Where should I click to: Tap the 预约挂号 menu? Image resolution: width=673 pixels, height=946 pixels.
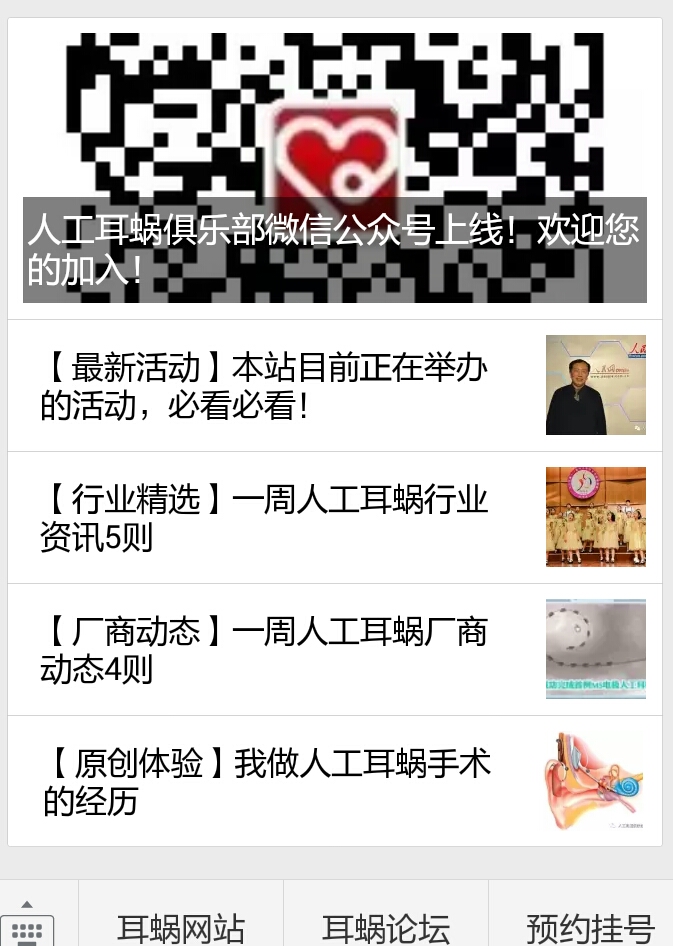coord(590,926)
